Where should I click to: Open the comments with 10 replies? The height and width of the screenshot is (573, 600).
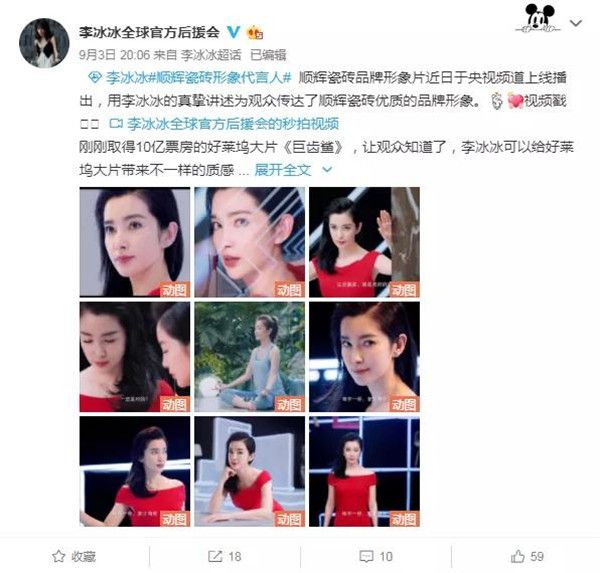(x=375, y=555)
